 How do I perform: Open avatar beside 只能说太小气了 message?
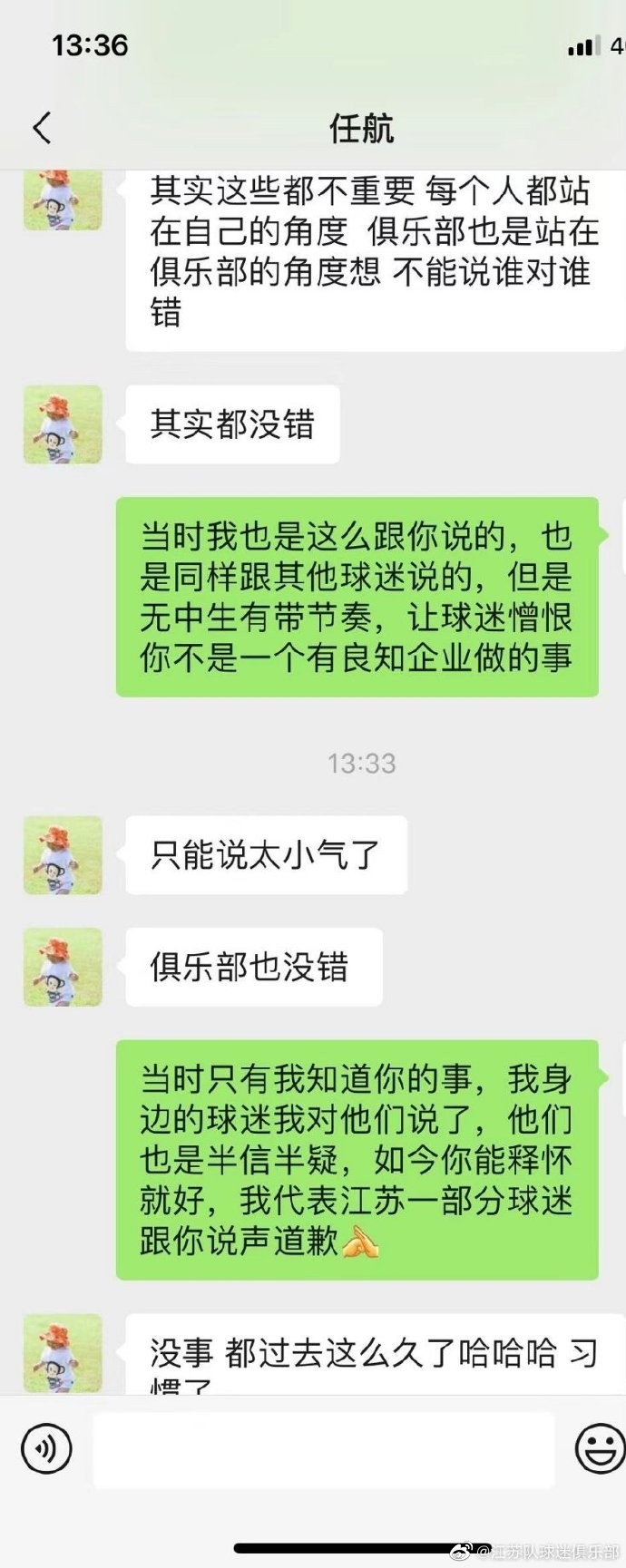63,855
